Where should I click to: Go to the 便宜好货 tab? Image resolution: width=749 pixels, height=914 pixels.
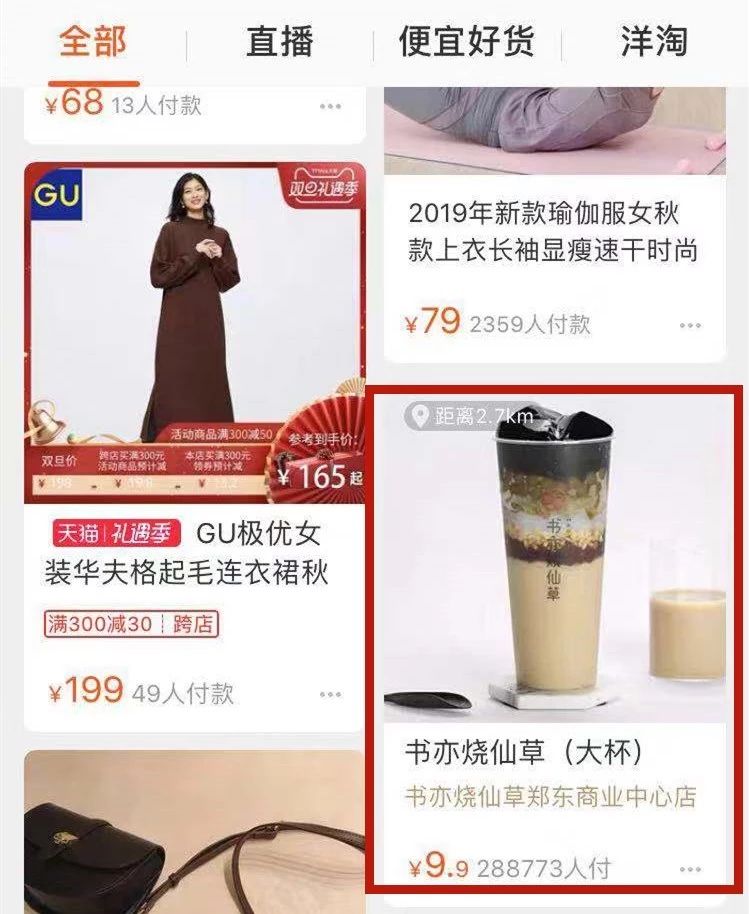click(x=466, y=42)
